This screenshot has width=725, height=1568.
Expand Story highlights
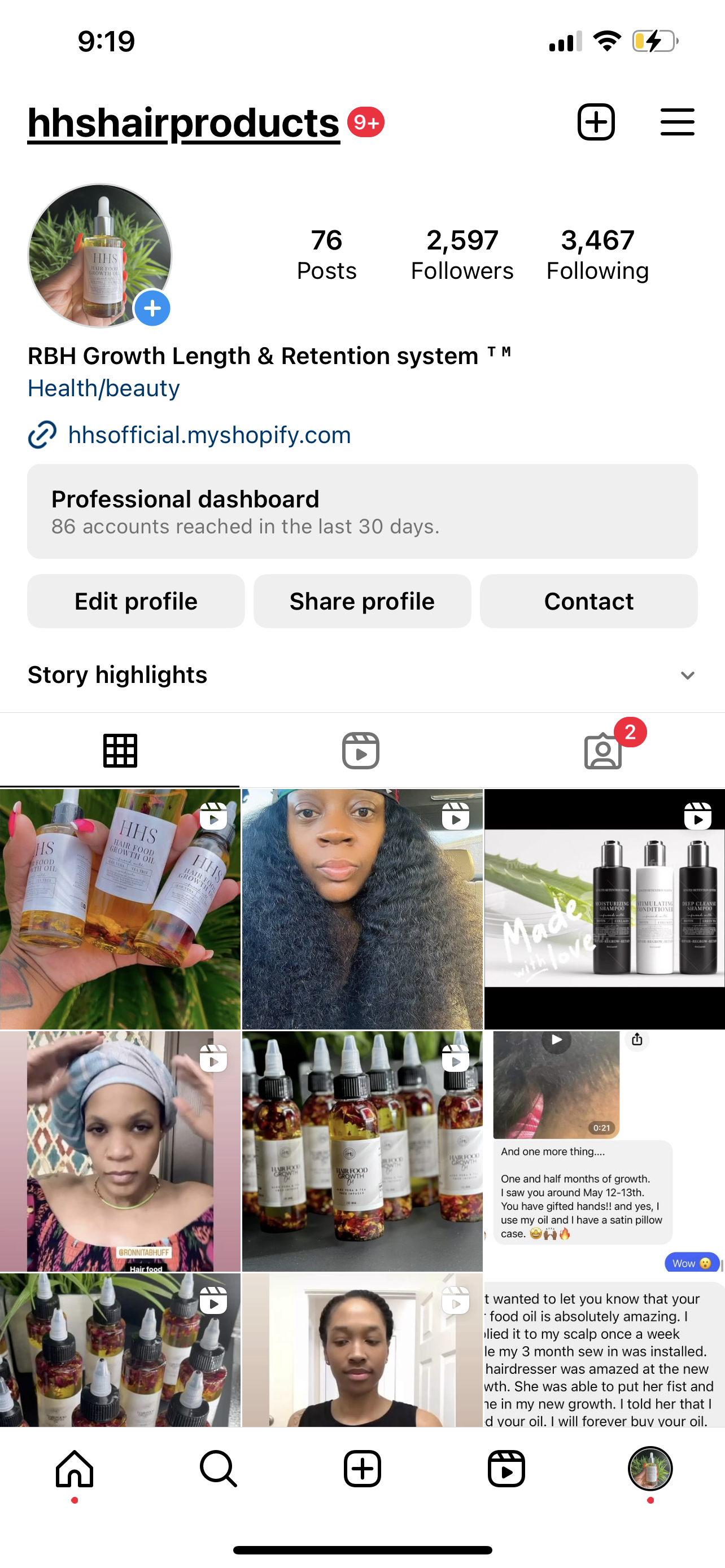click(687, 675)
